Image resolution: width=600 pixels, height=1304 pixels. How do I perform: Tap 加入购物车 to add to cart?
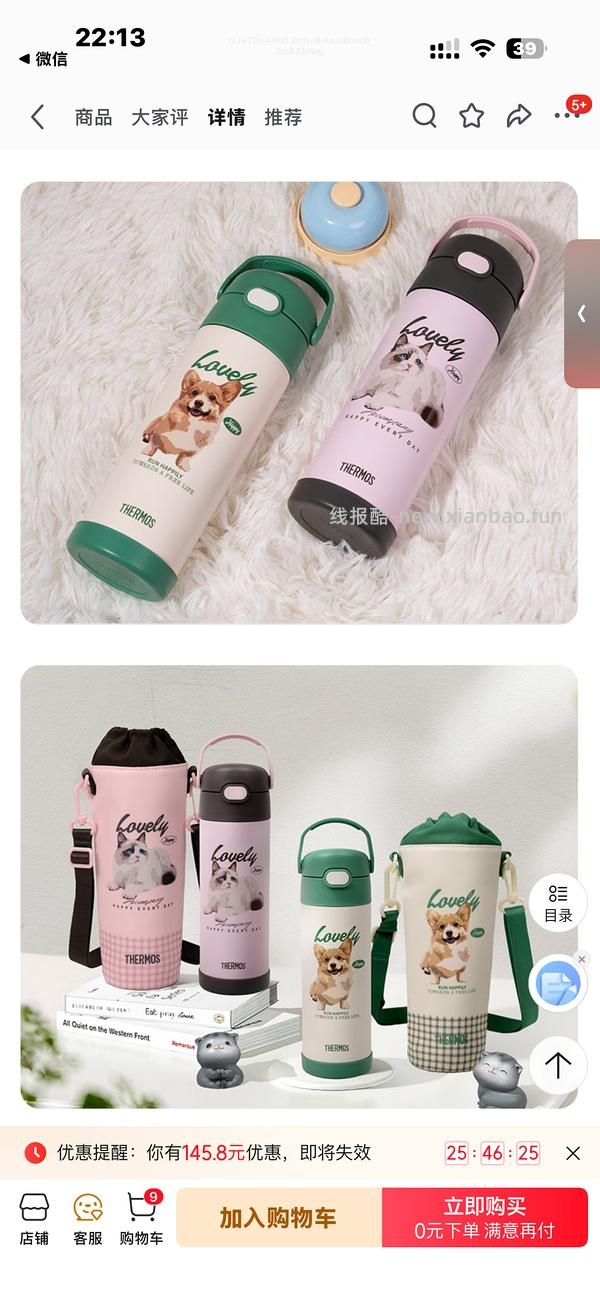278,1218
